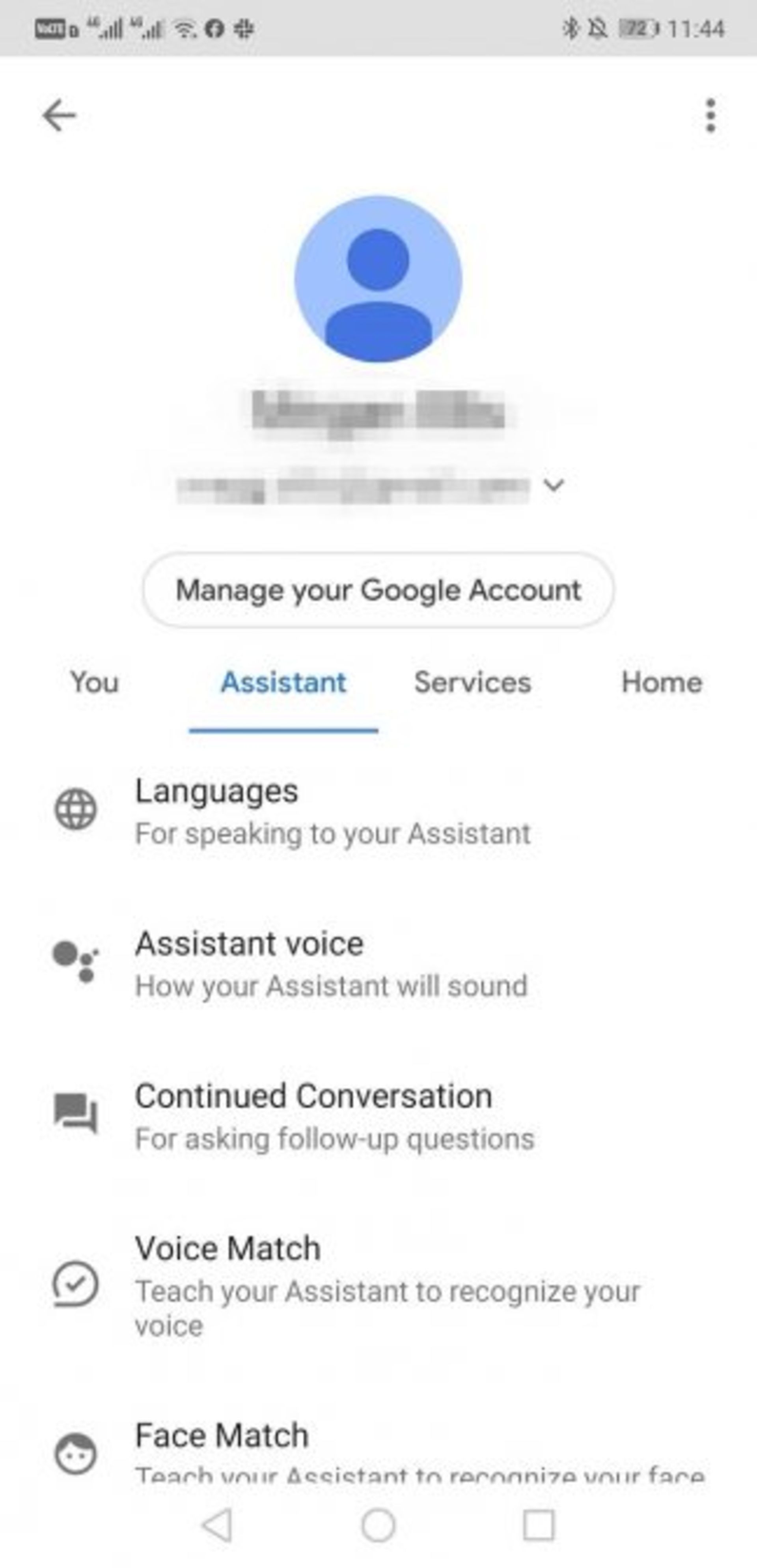This screenshot has width=757, height=1568.
Task: Go back using the top arrow
Action: click(59, 115)
